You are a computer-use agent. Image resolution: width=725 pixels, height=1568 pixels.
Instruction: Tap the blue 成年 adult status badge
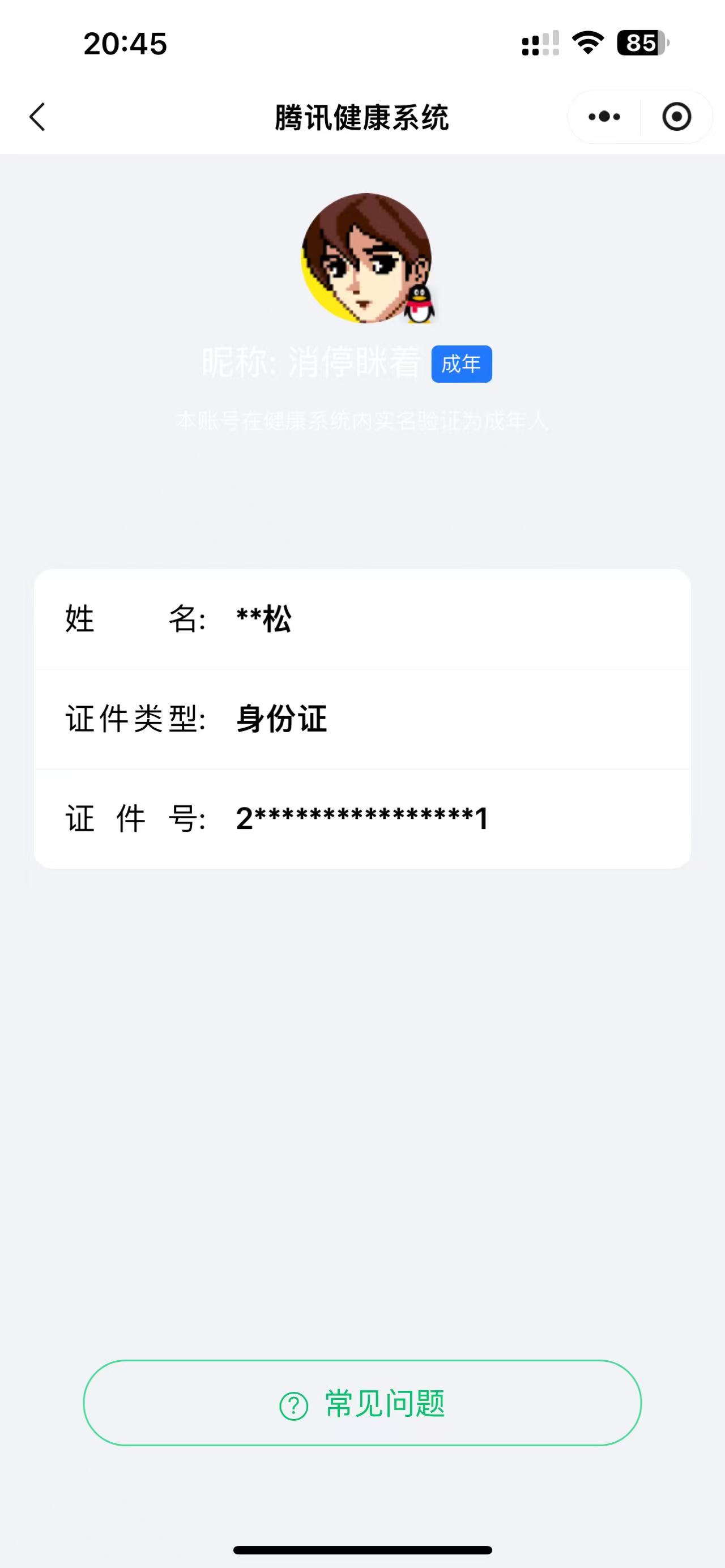click(462, 364)
